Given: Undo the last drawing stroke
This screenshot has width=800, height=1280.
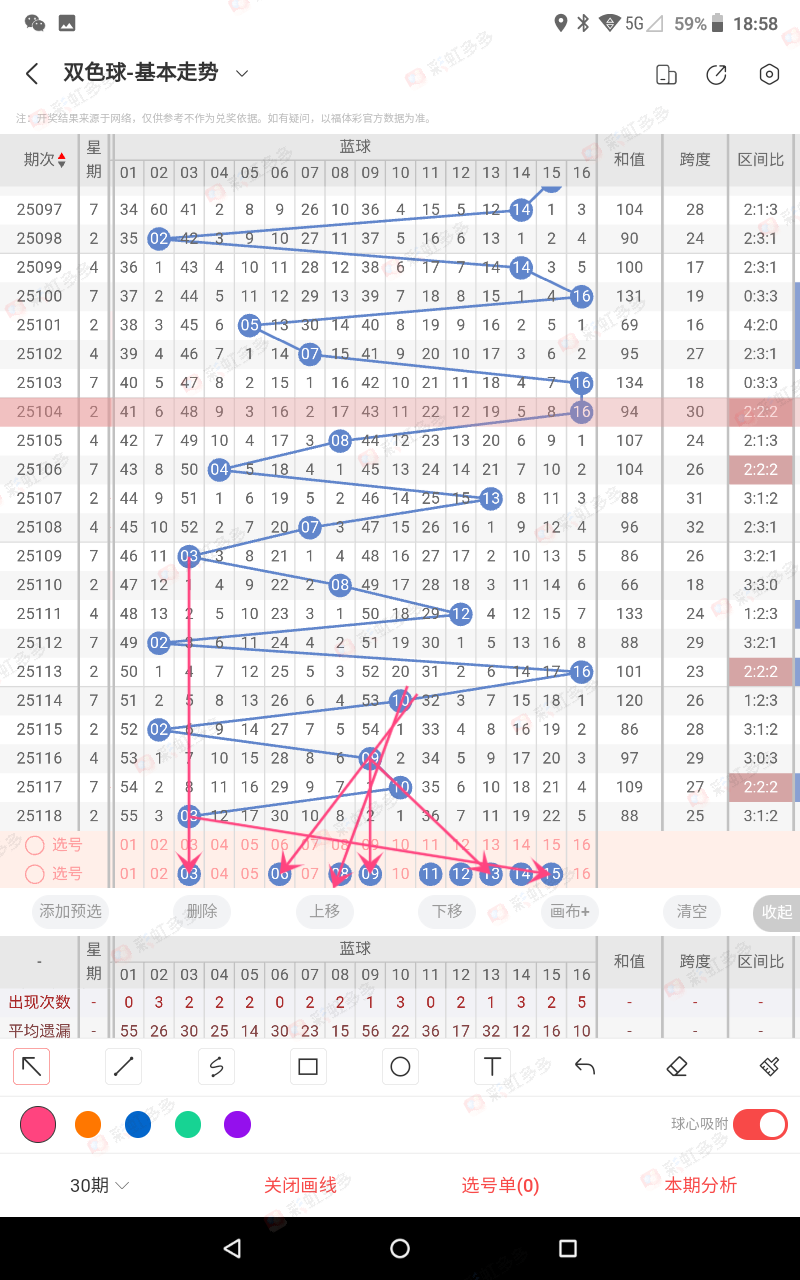Looking at the screenshot, I should pos(585,1067).
